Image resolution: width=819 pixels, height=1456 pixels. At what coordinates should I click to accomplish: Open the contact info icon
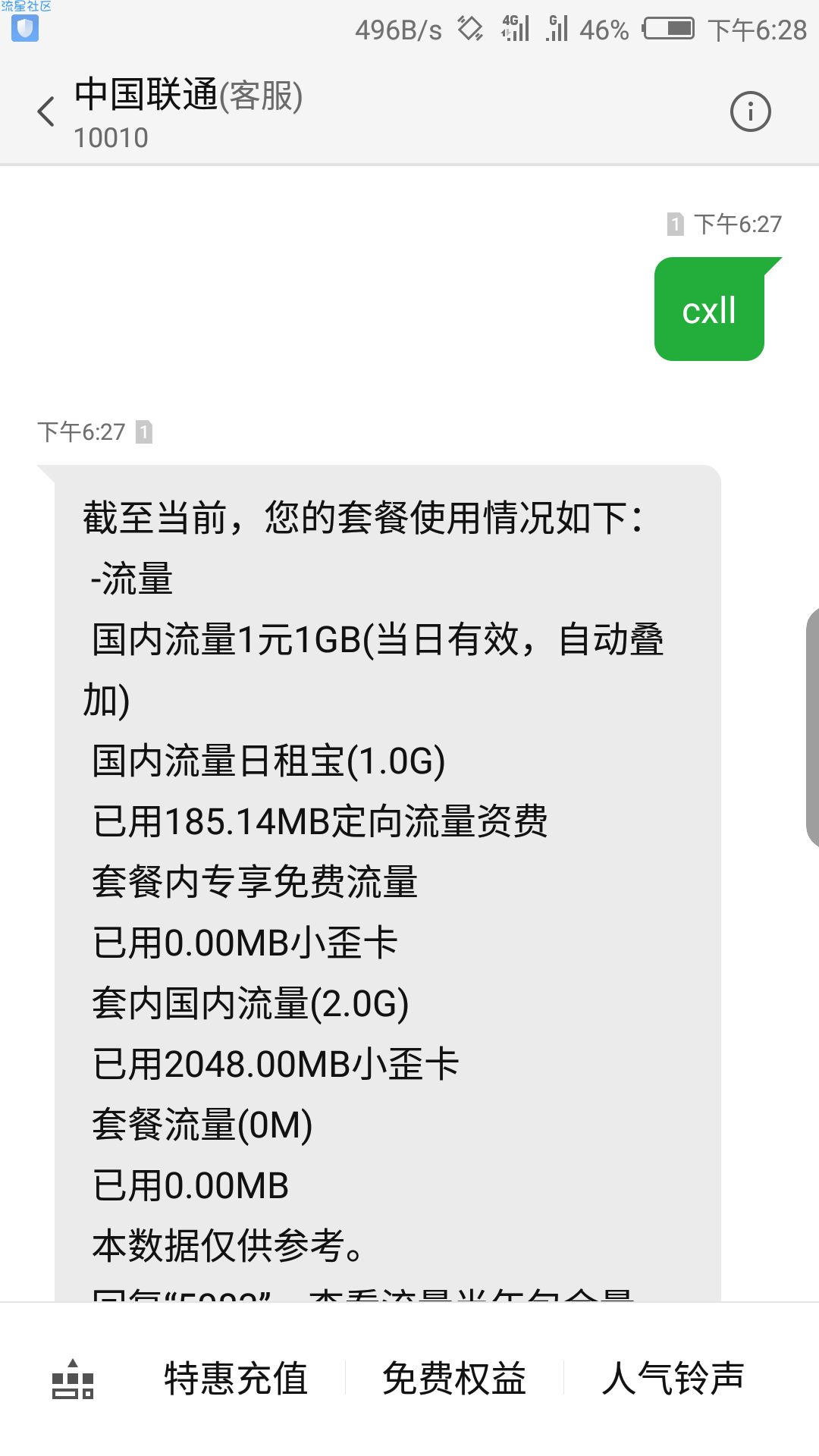pos(750,112)
